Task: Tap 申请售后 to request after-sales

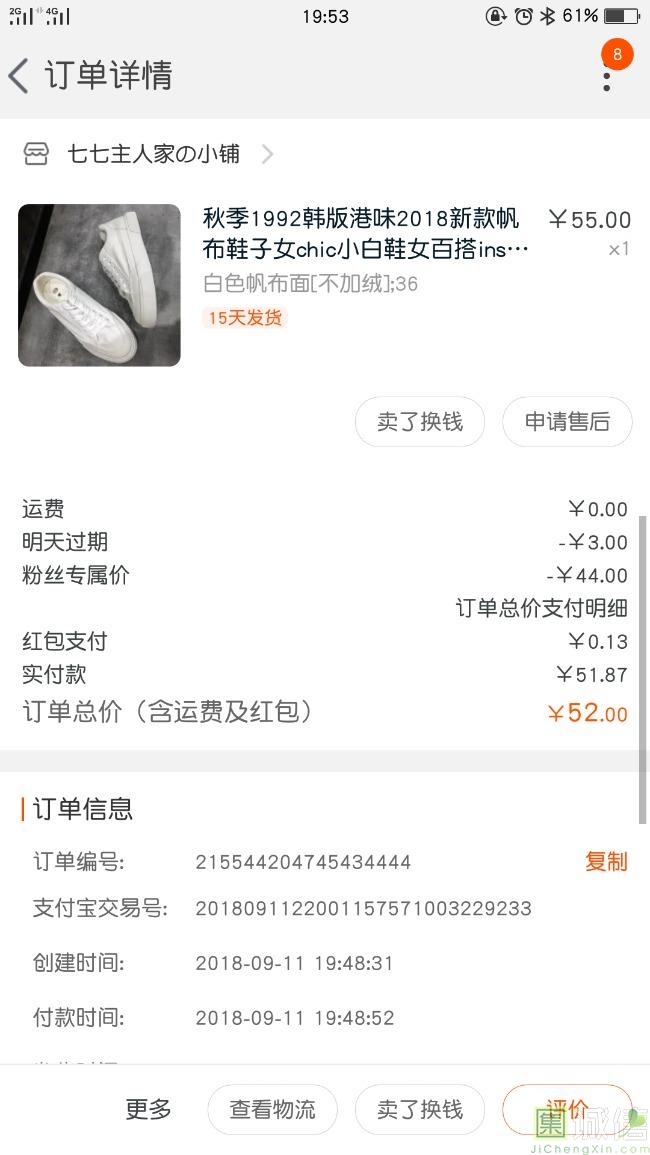Action: 567,422
